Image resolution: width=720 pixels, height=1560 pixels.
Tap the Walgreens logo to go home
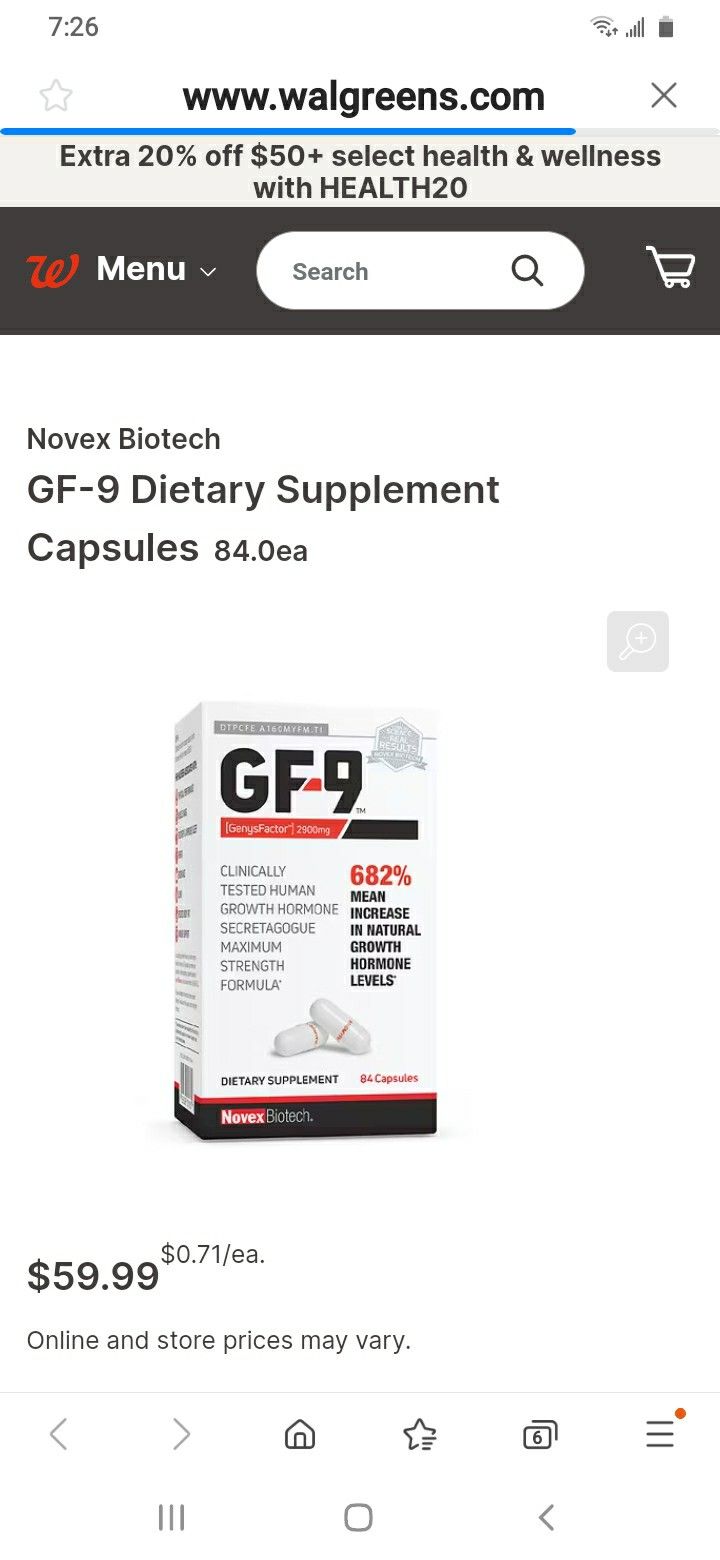pyautogui.click(x=52, y=270)
